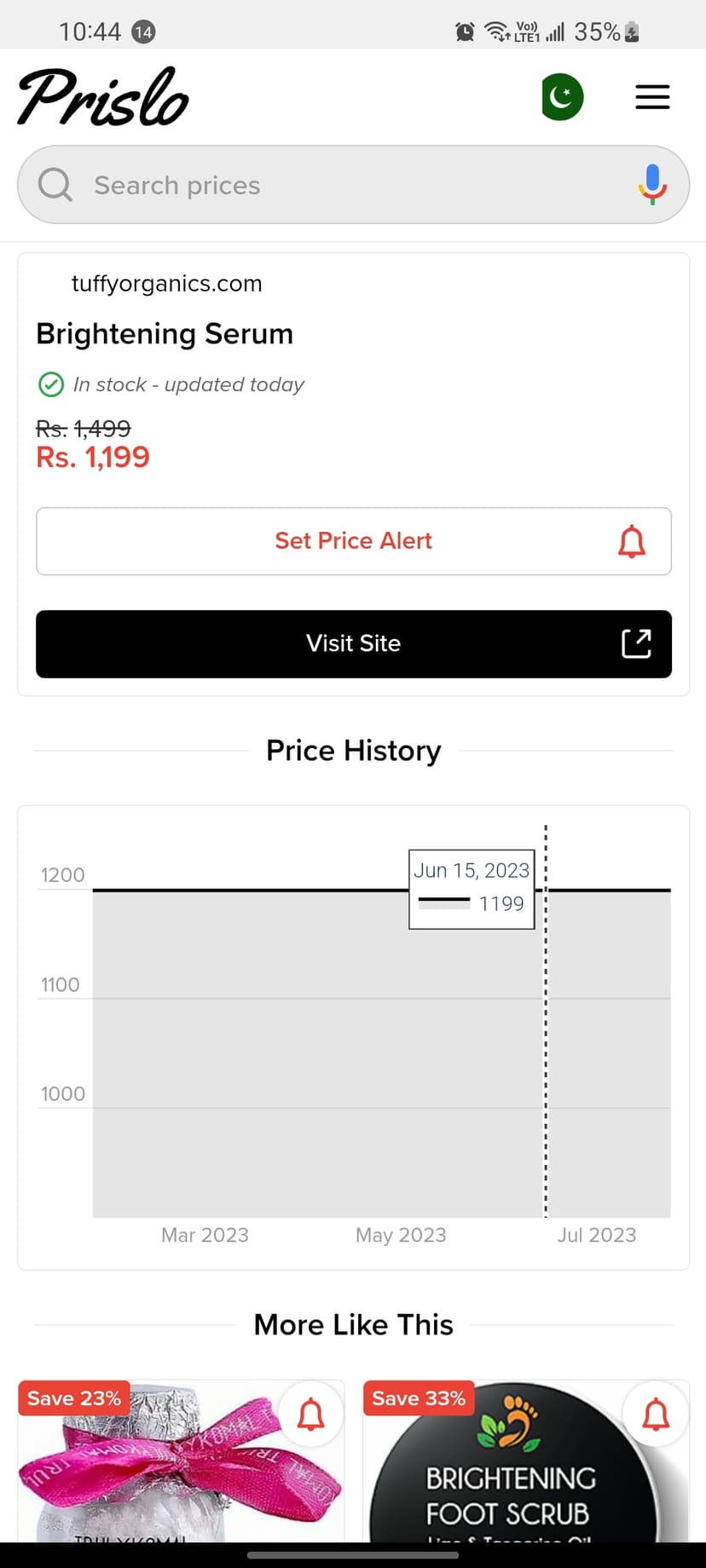Focus the Search prices field
Viewport: 706px width, 1568px height.
point(353,185)
